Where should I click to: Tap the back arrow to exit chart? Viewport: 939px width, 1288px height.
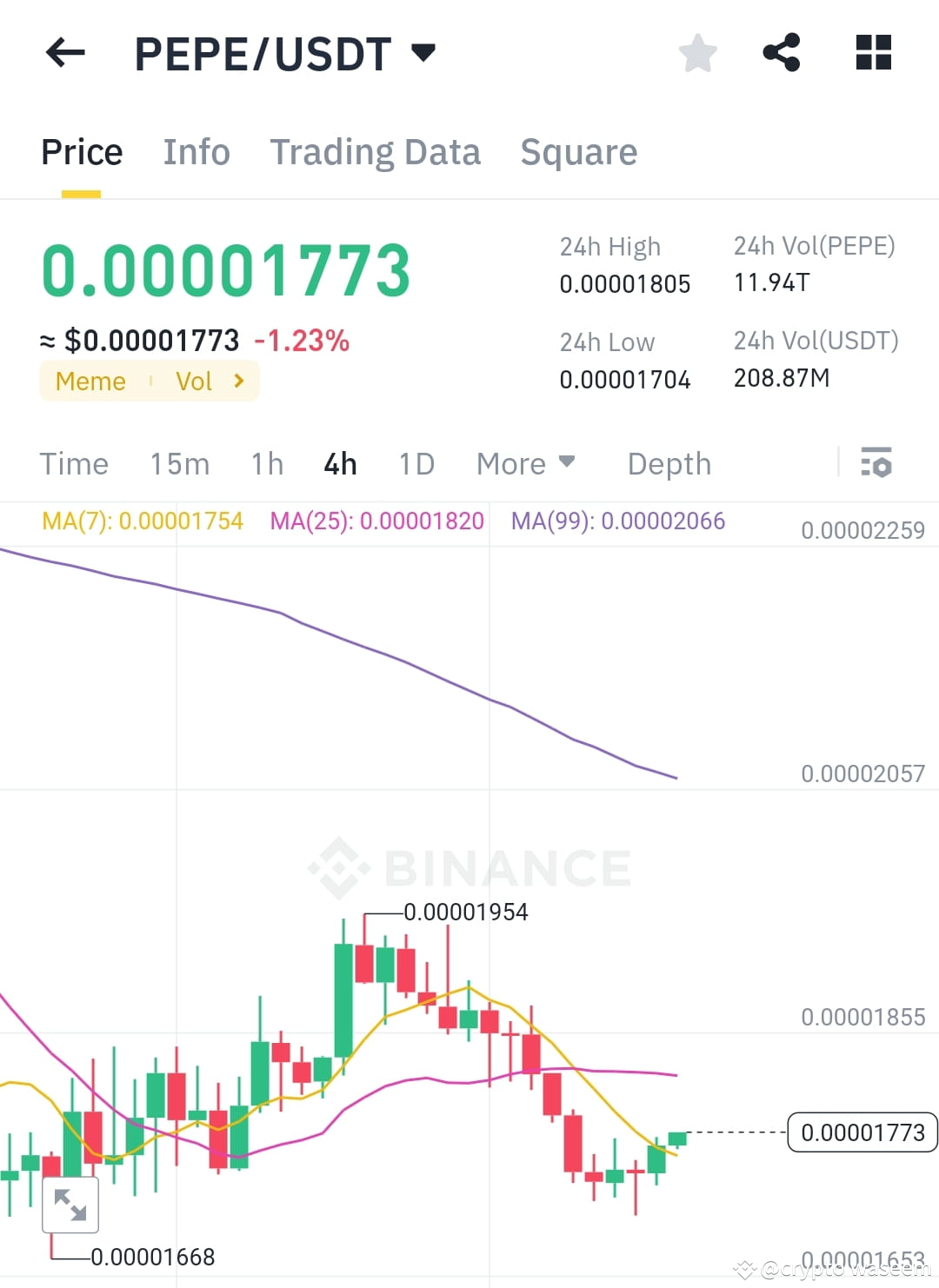pyautogui.click(x=63, y=53)
